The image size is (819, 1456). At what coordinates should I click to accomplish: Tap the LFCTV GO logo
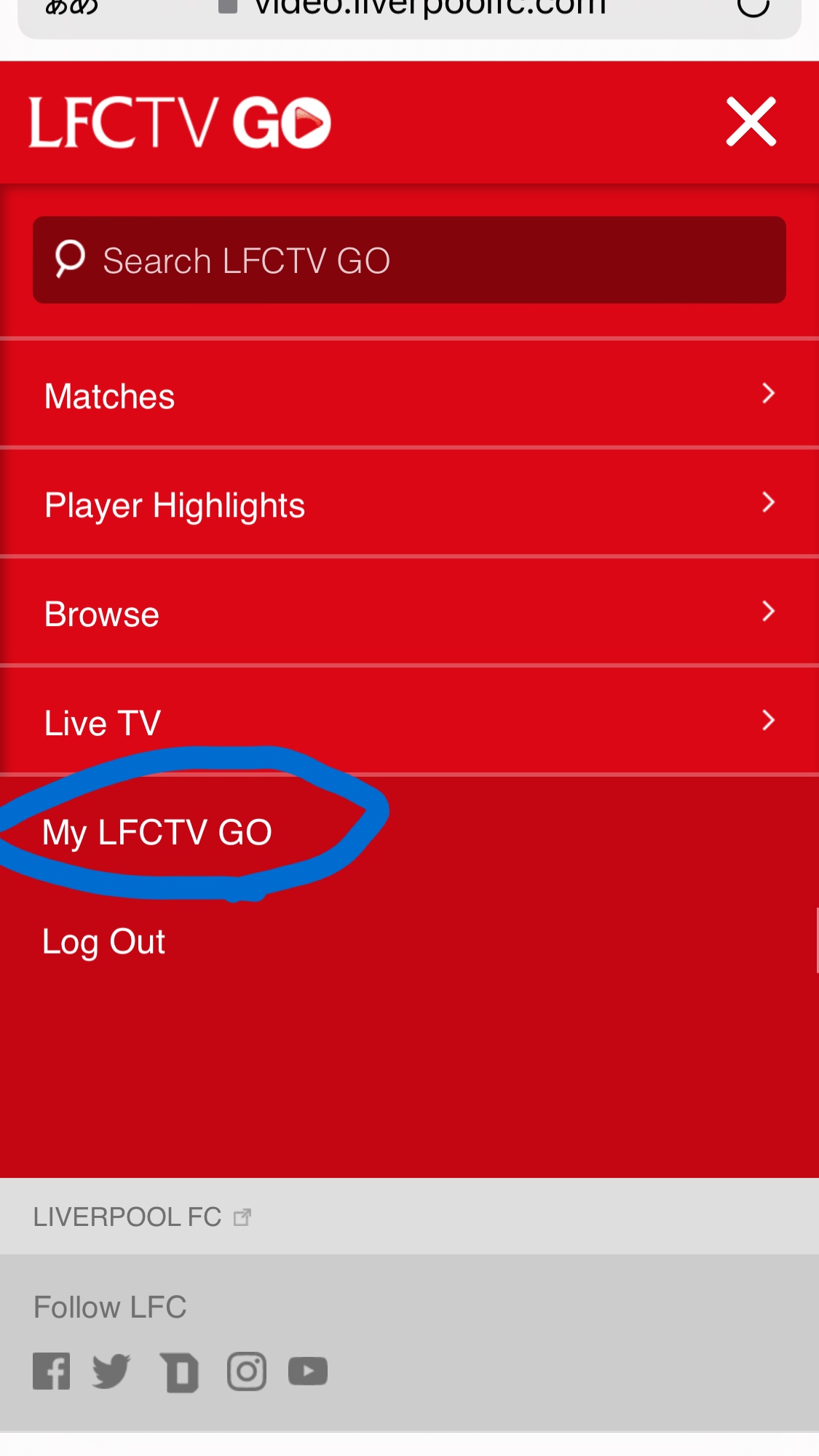180,122
